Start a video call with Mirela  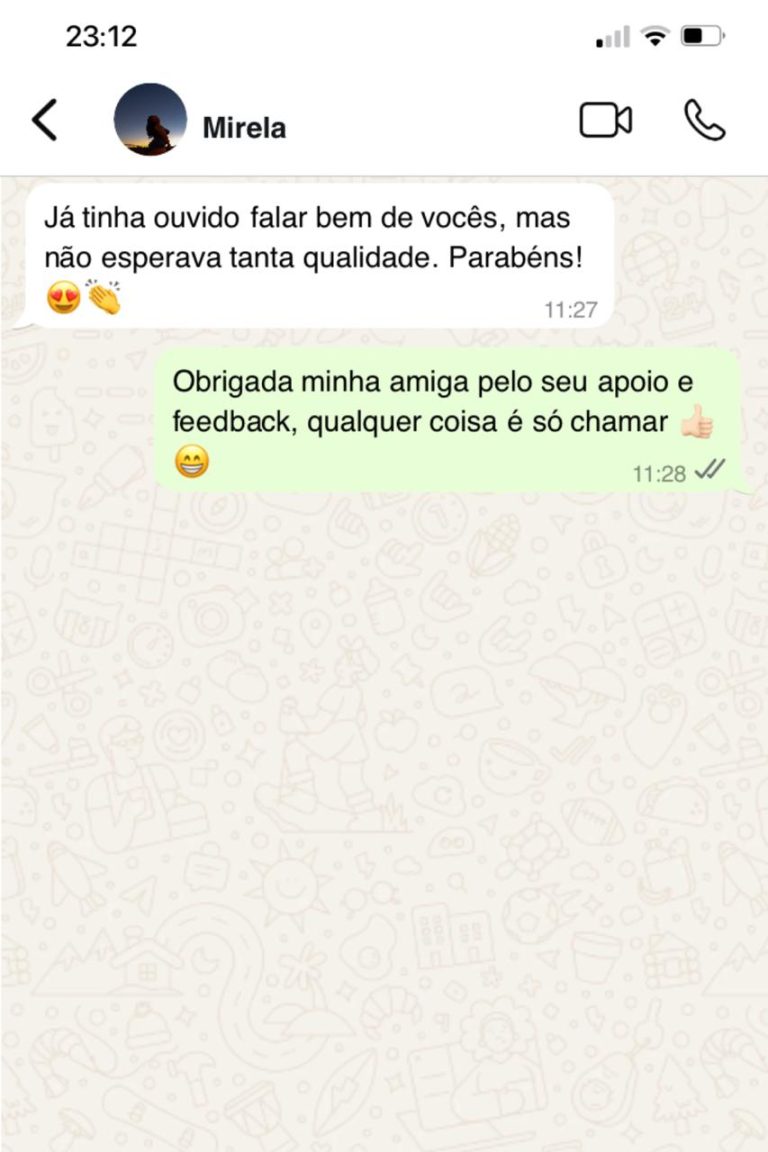coord(605,121)
